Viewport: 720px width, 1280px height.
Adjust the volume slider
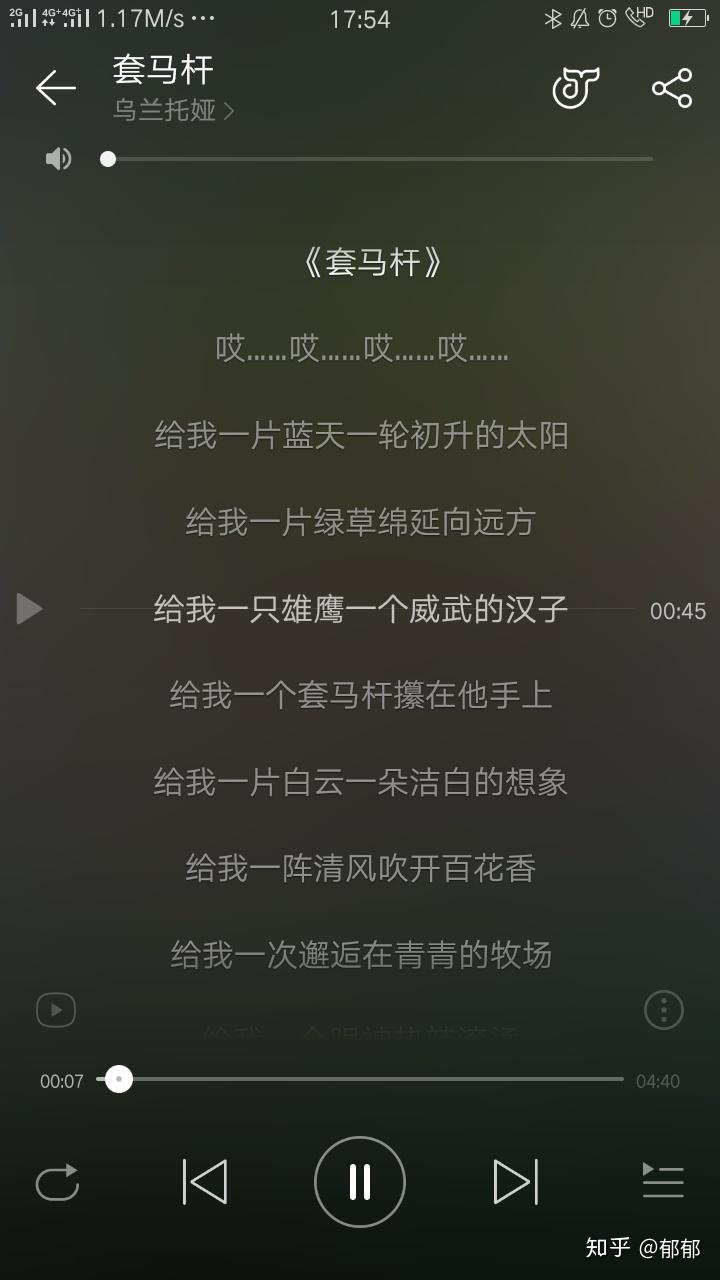[380, 158]
